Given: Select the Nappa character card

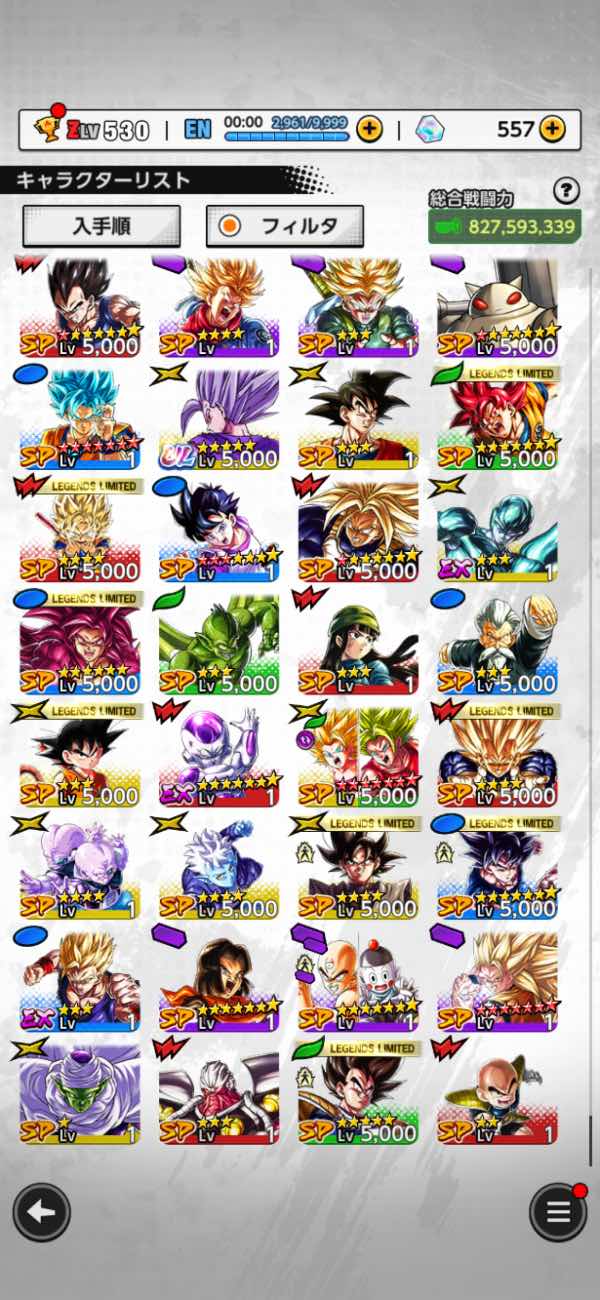Looking at the screenshot, I should [497, 1094].
